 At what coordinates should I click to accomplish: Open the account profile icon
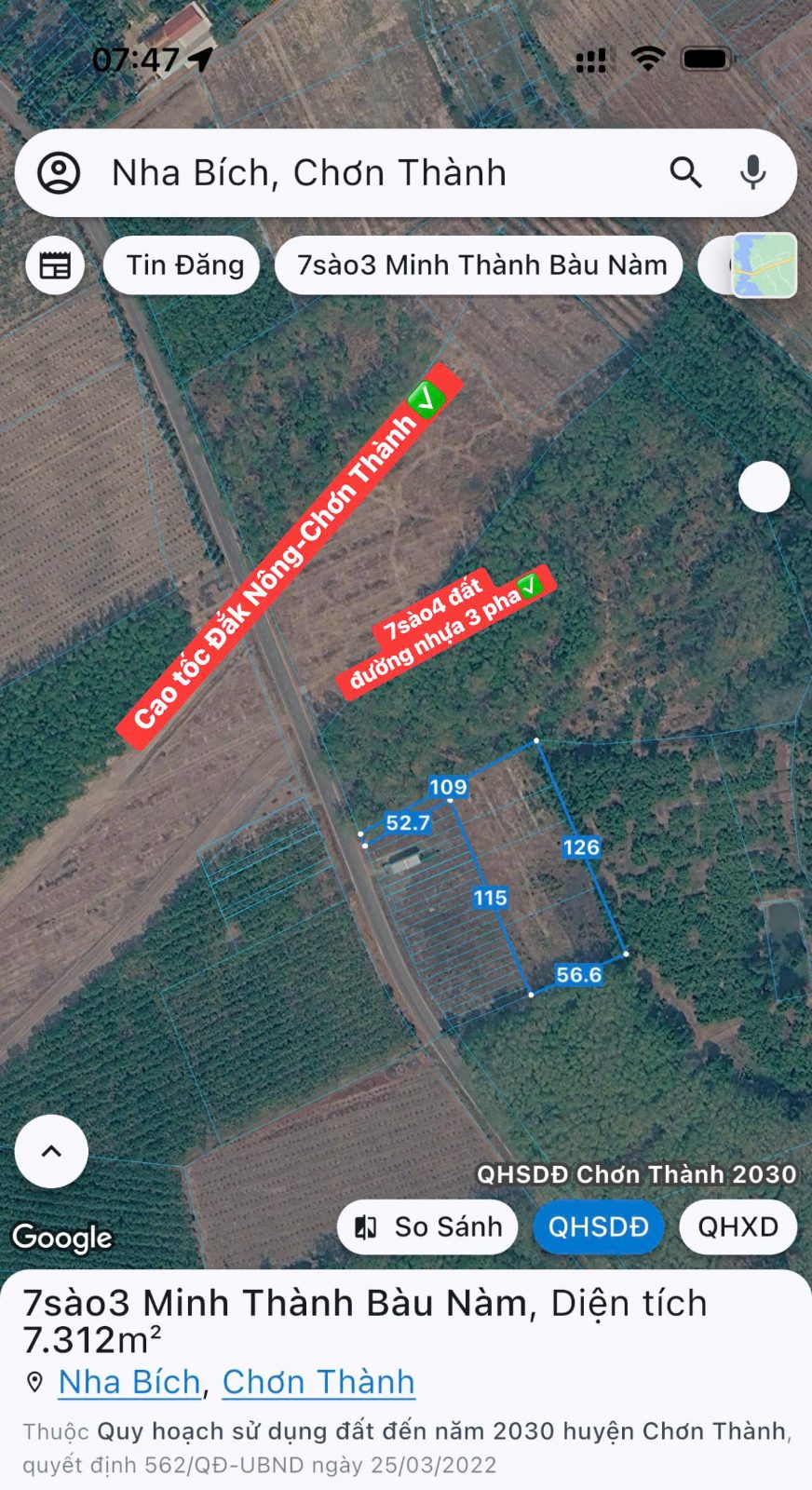(59, 173)
